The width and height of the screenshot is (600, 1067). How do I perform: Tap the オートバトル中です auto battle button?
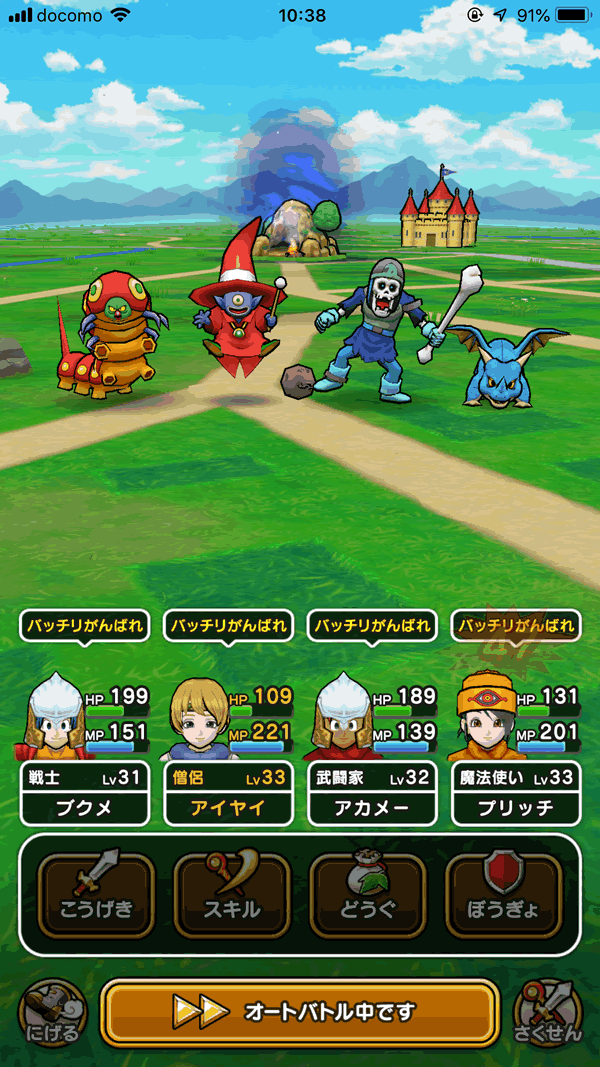[x=299, y=1012]
